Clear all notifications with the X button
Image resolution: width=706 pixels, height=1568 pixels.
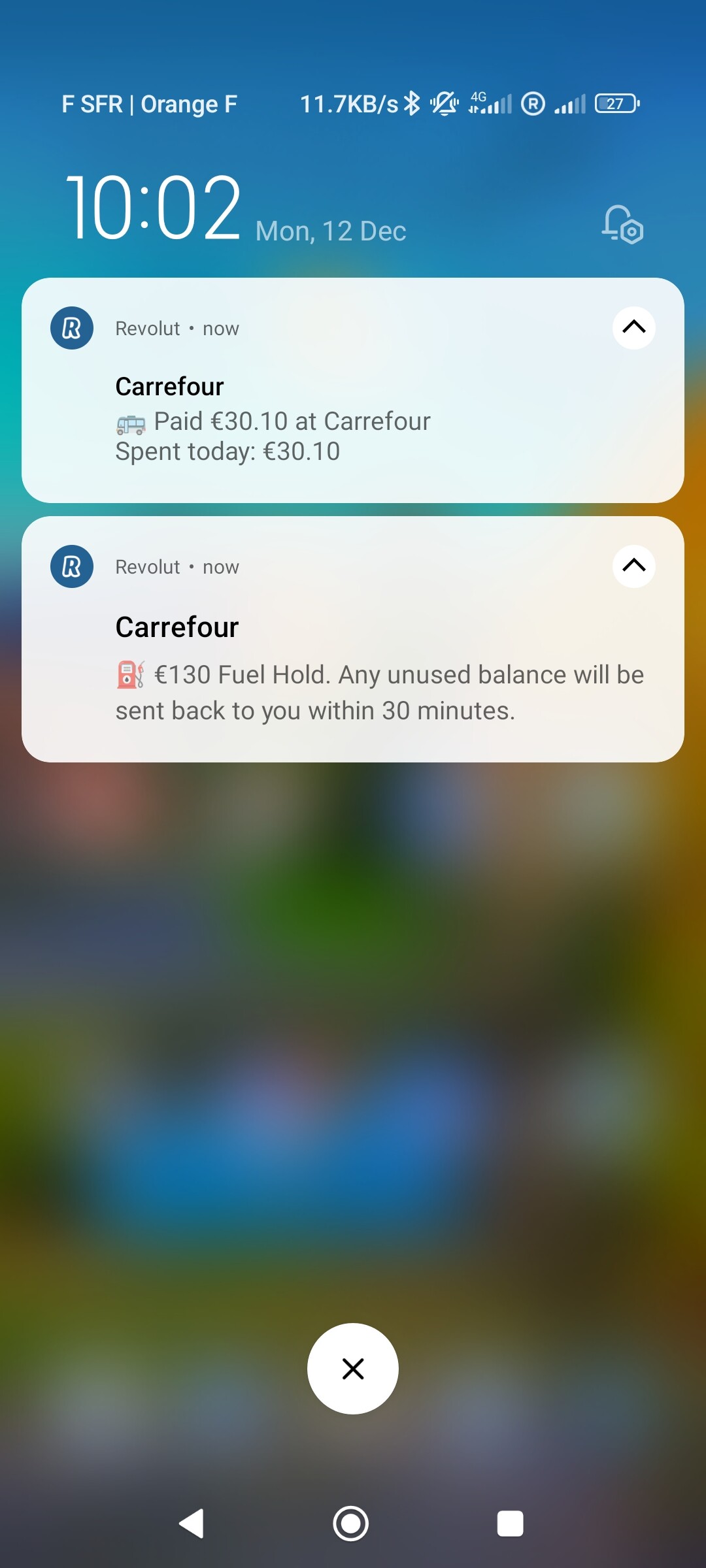pyautogui.click(x=353, y=1368)
